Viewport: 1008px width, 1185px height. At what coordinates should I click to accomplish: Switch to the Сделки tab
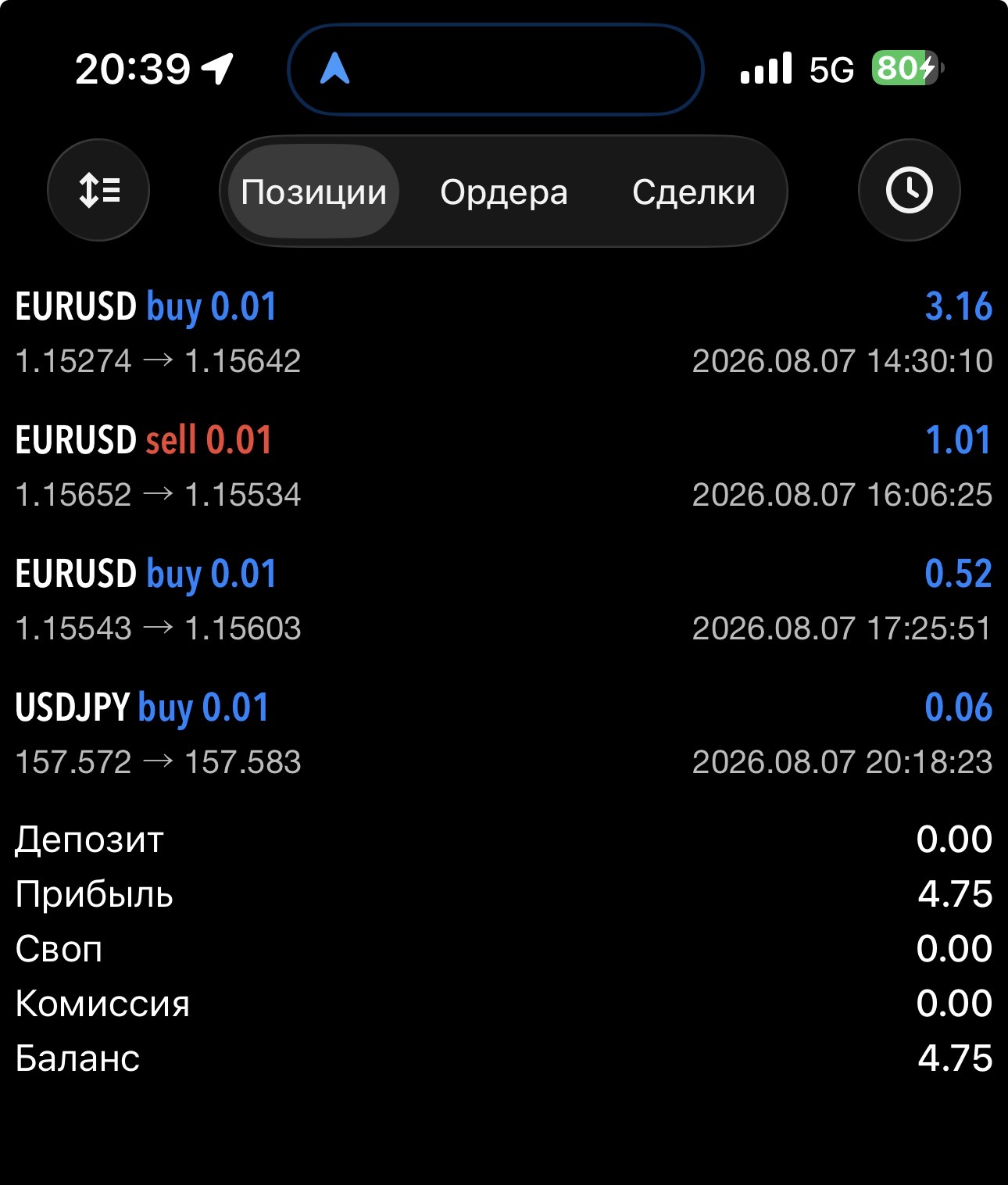[694, 192]
